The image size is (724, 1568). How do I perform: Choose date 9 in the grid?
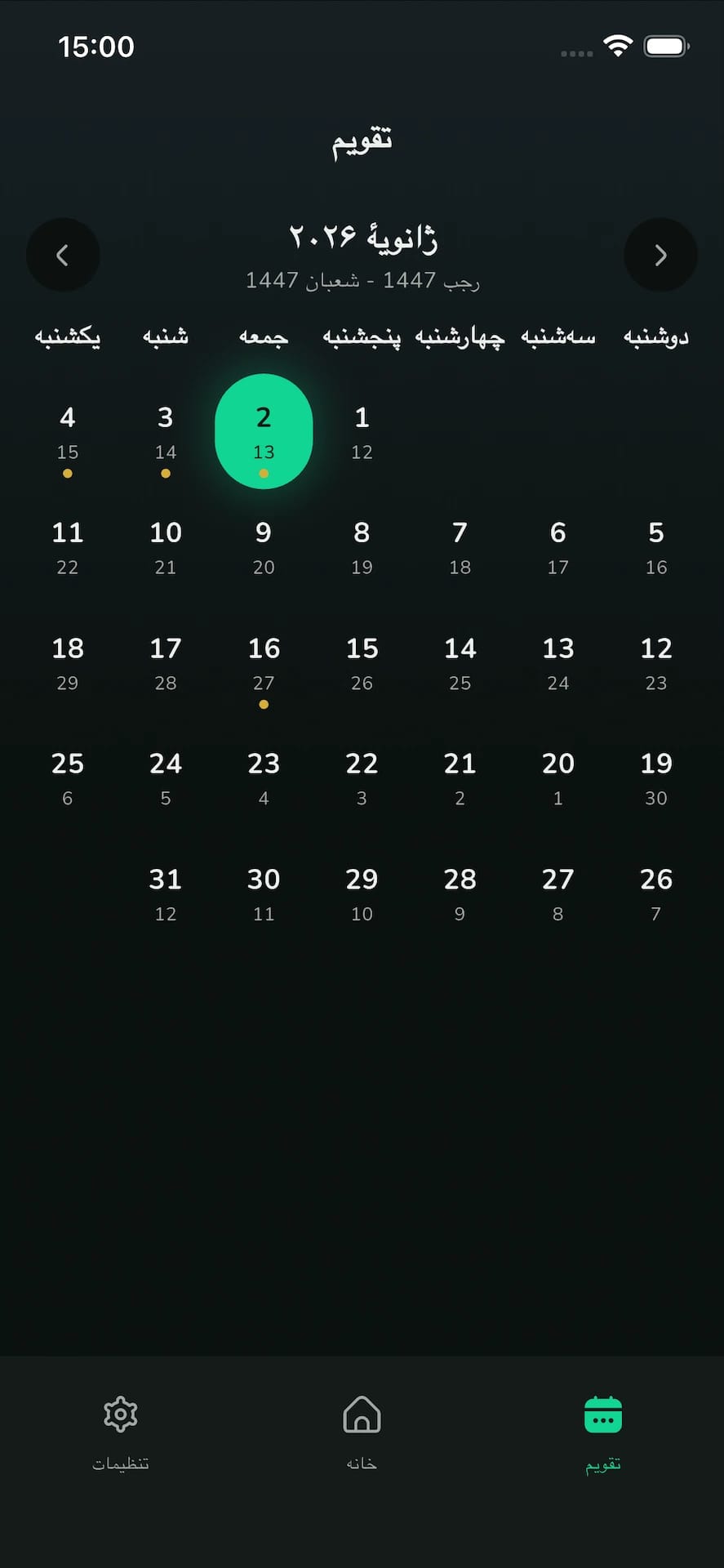264,546
